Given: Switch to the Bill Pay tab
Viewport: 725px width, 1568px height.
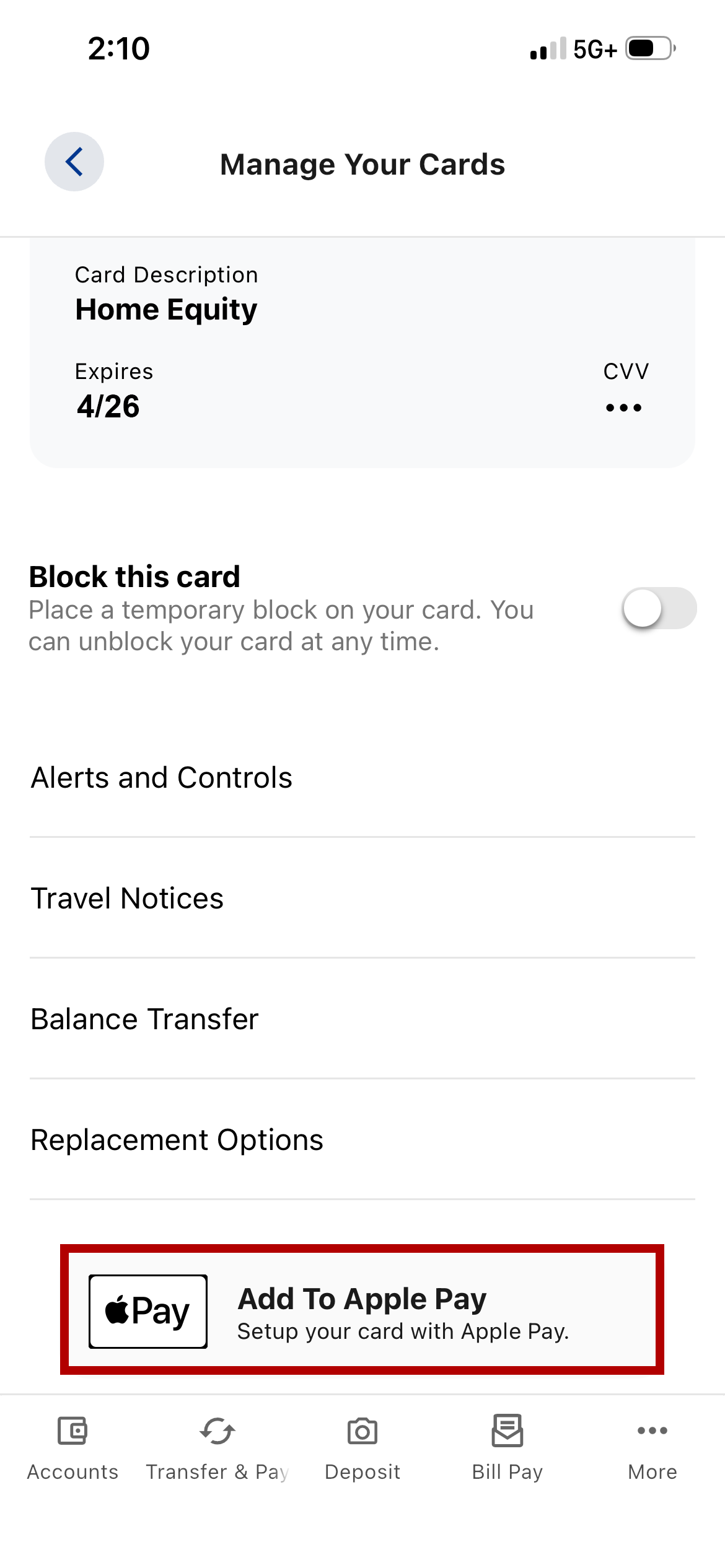Looking at the screenshot, I should click(x=507, y=1449).
